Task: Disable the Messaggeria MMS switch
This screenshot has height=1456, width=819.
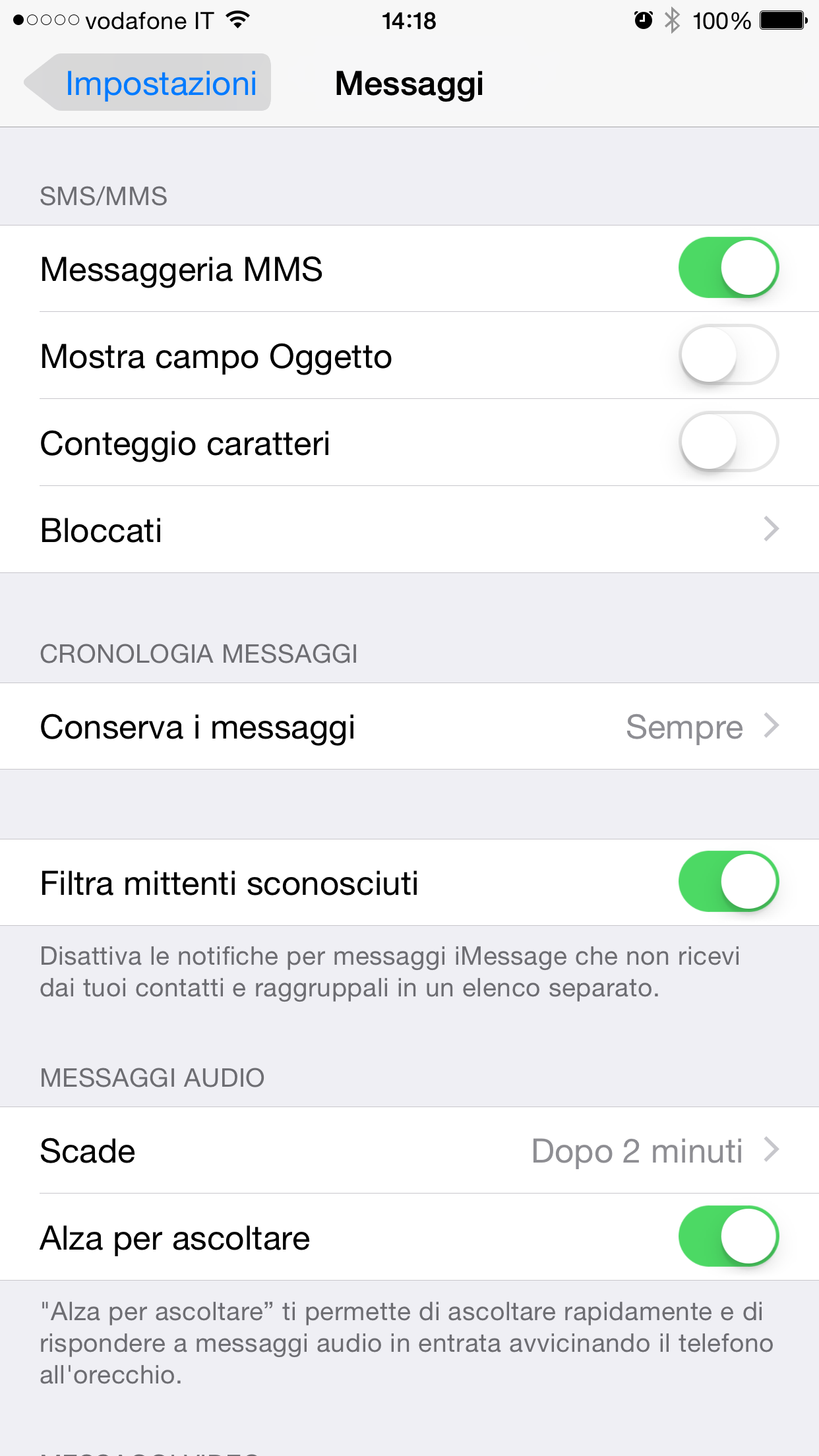Action: coord(728,268)
